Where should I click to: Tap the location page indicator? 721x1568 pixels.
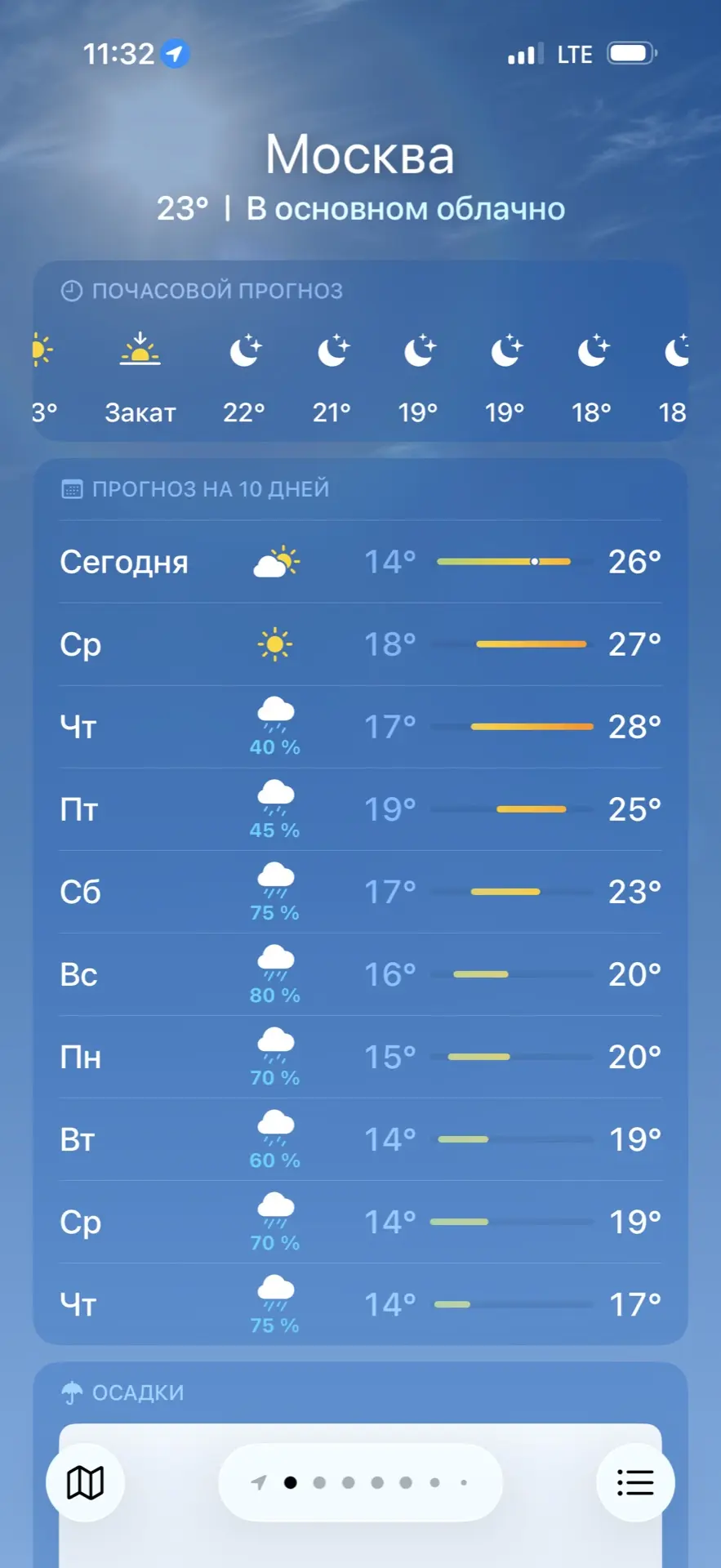[x=360, y=1482]
